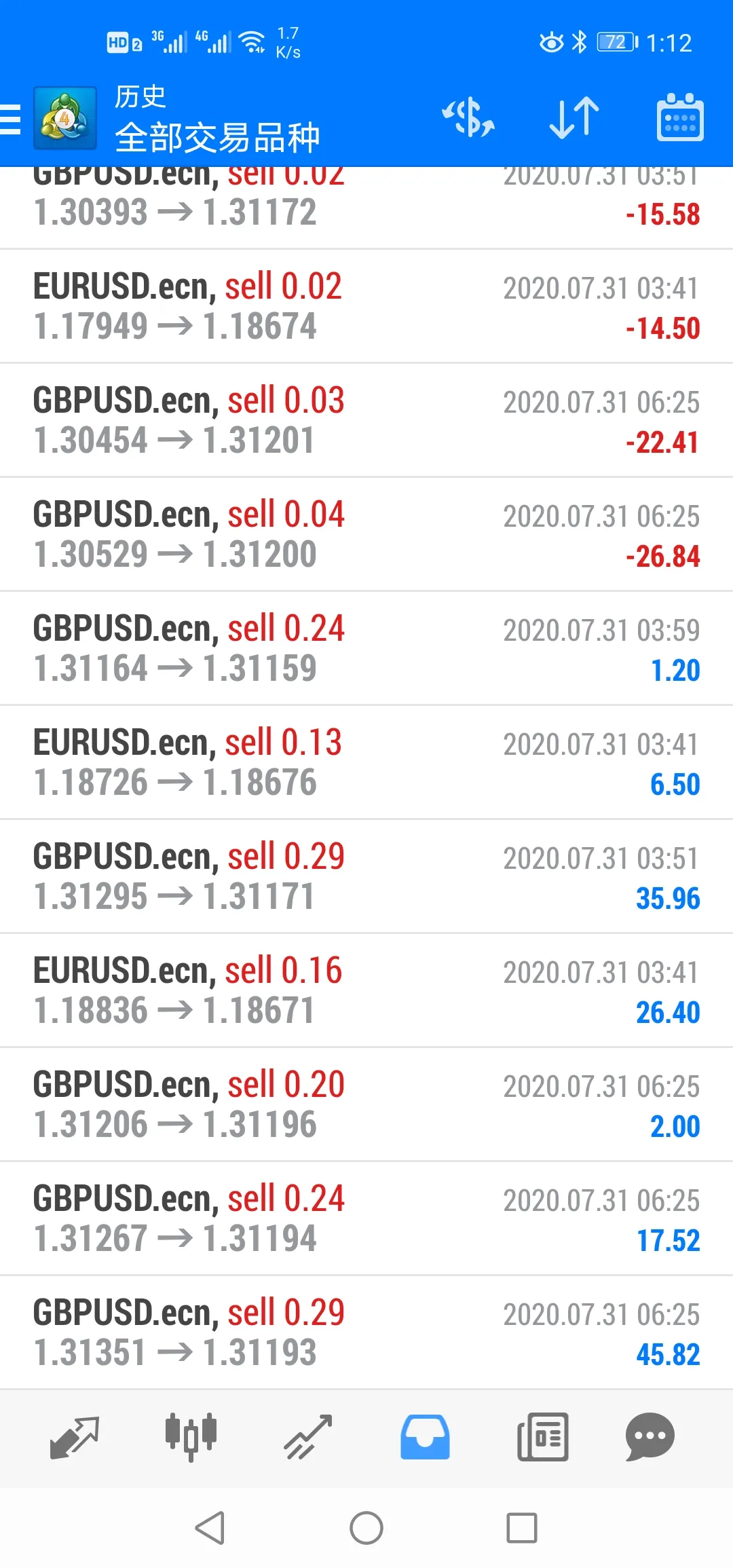The image size is (733, 1568).
Task: Open GBPUSD sell 0.03 trade with -22.41
Action: tap(366, 421)
